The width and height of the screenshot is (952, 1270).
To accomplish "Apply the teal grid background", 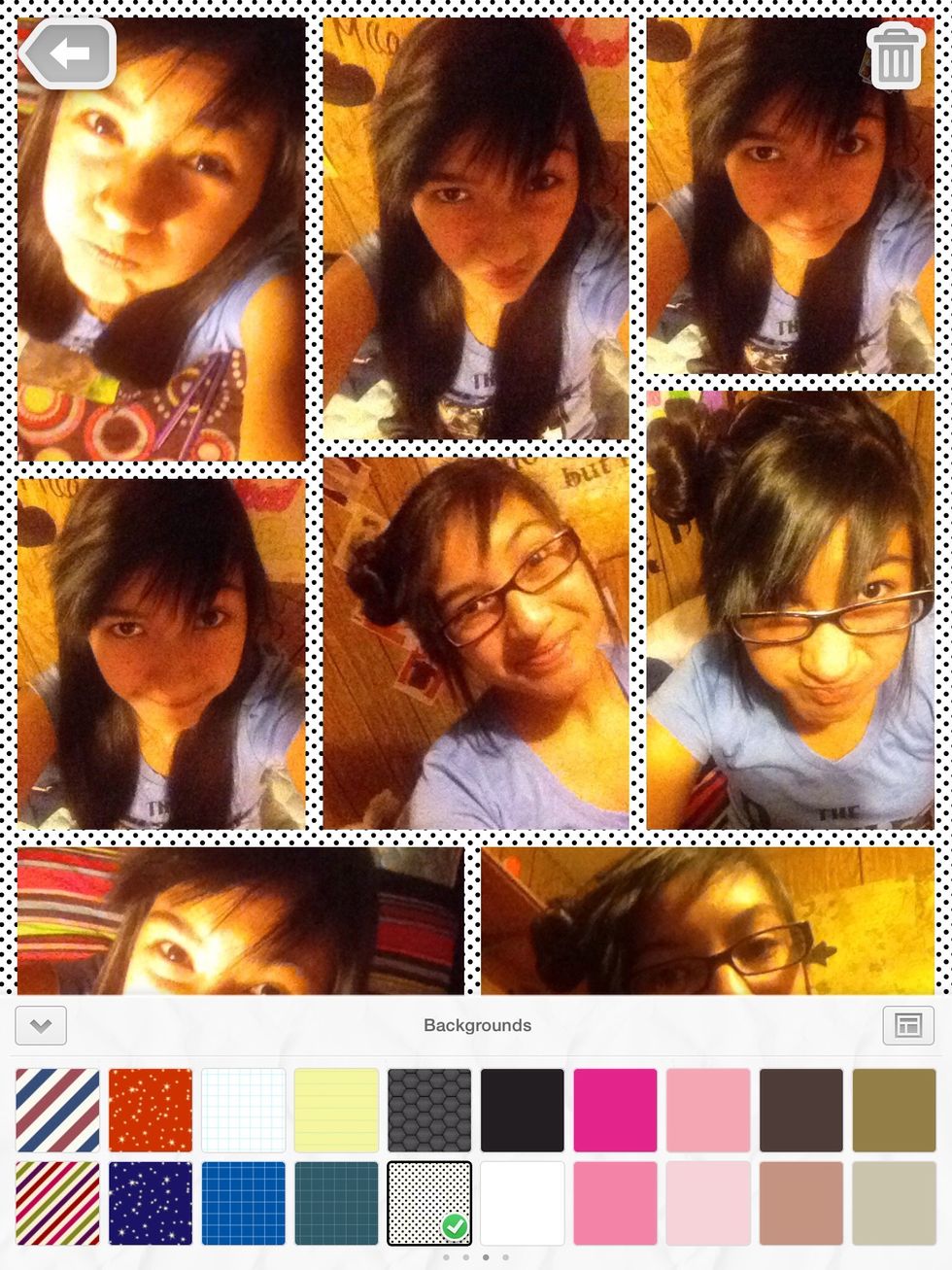I will pyautogui.click(x=336, y=1203).
